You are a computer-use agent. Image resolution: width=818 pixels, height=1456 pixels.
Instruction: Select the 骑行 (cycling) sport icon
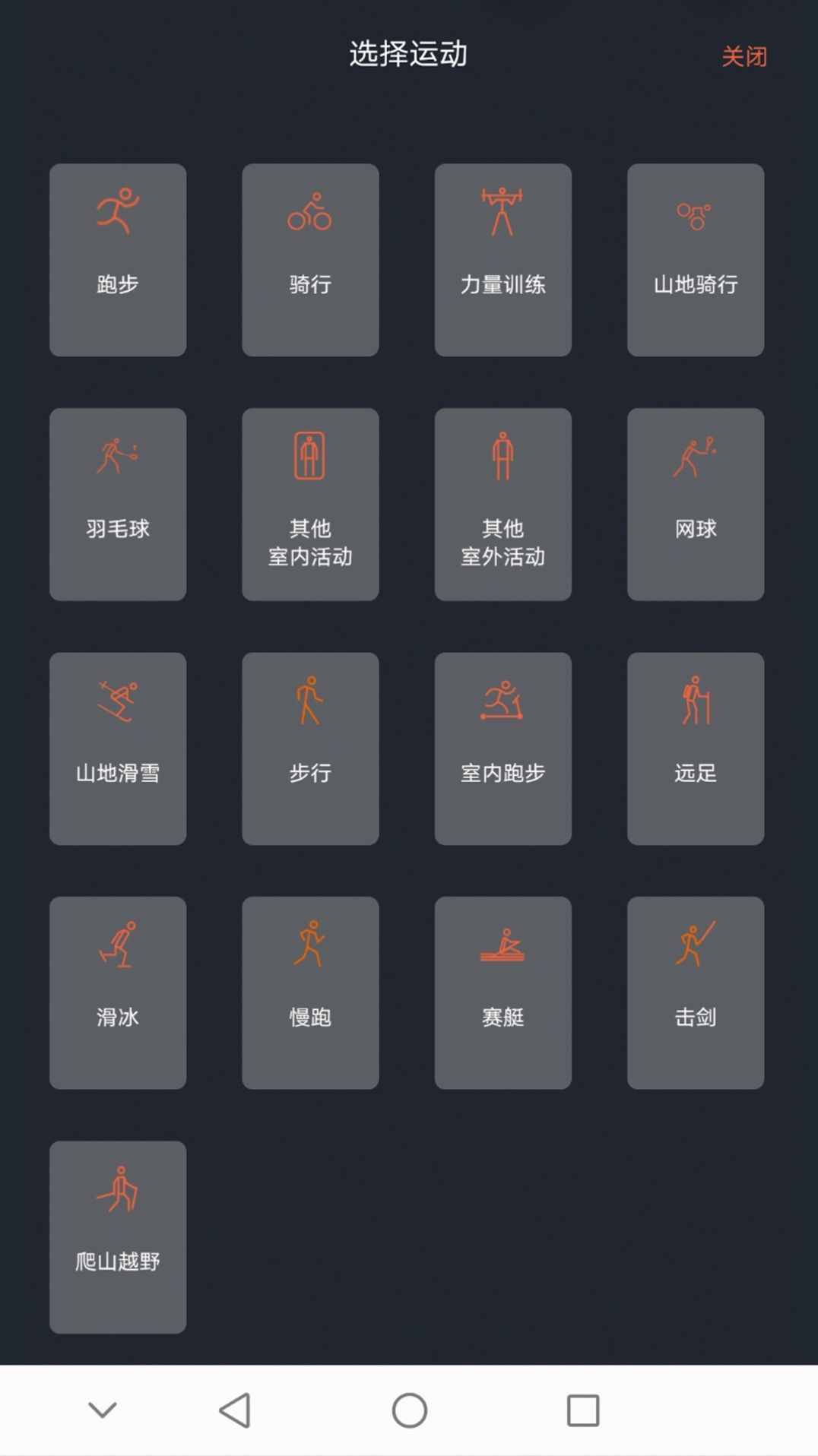pos(309,260)
